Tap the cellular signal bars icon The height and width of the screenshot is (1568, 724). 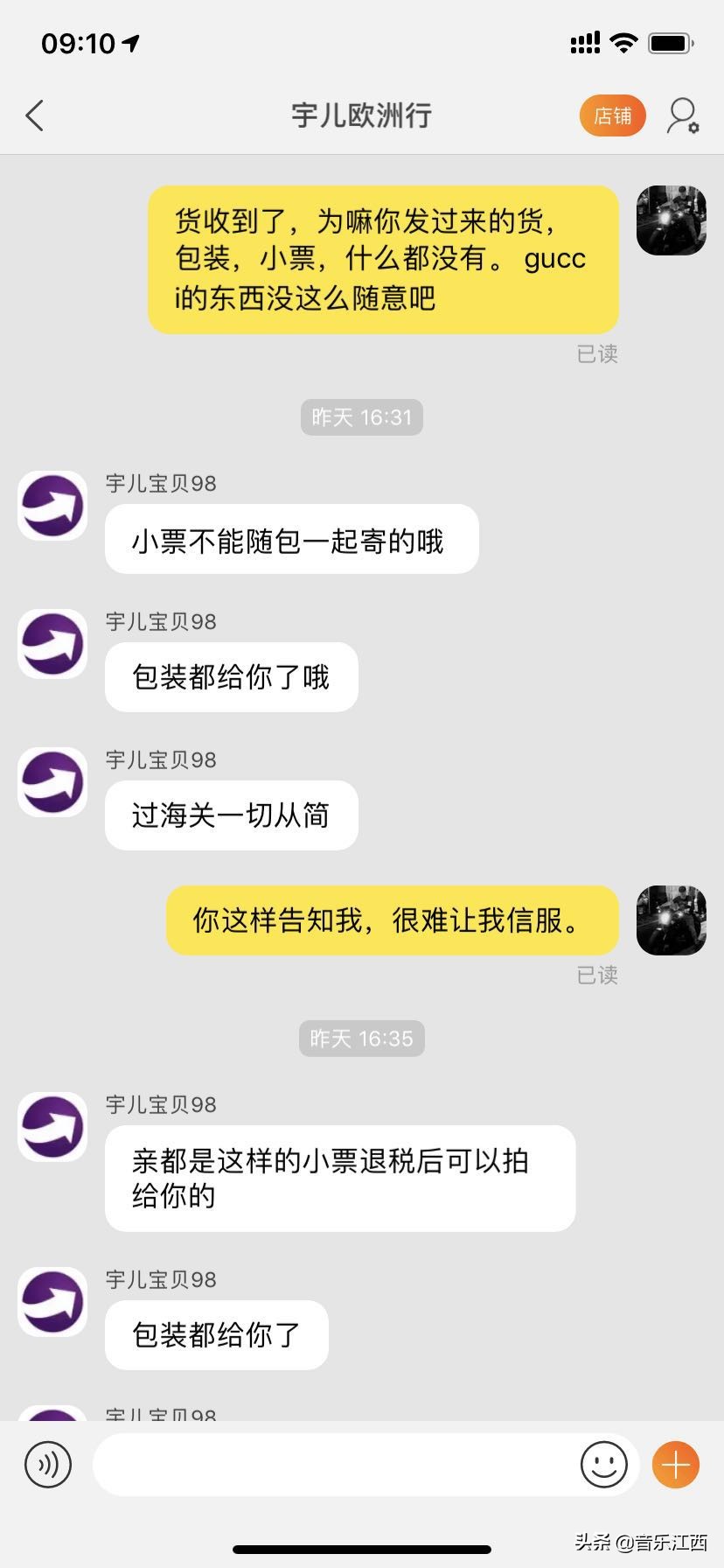(x=583, y=41)
